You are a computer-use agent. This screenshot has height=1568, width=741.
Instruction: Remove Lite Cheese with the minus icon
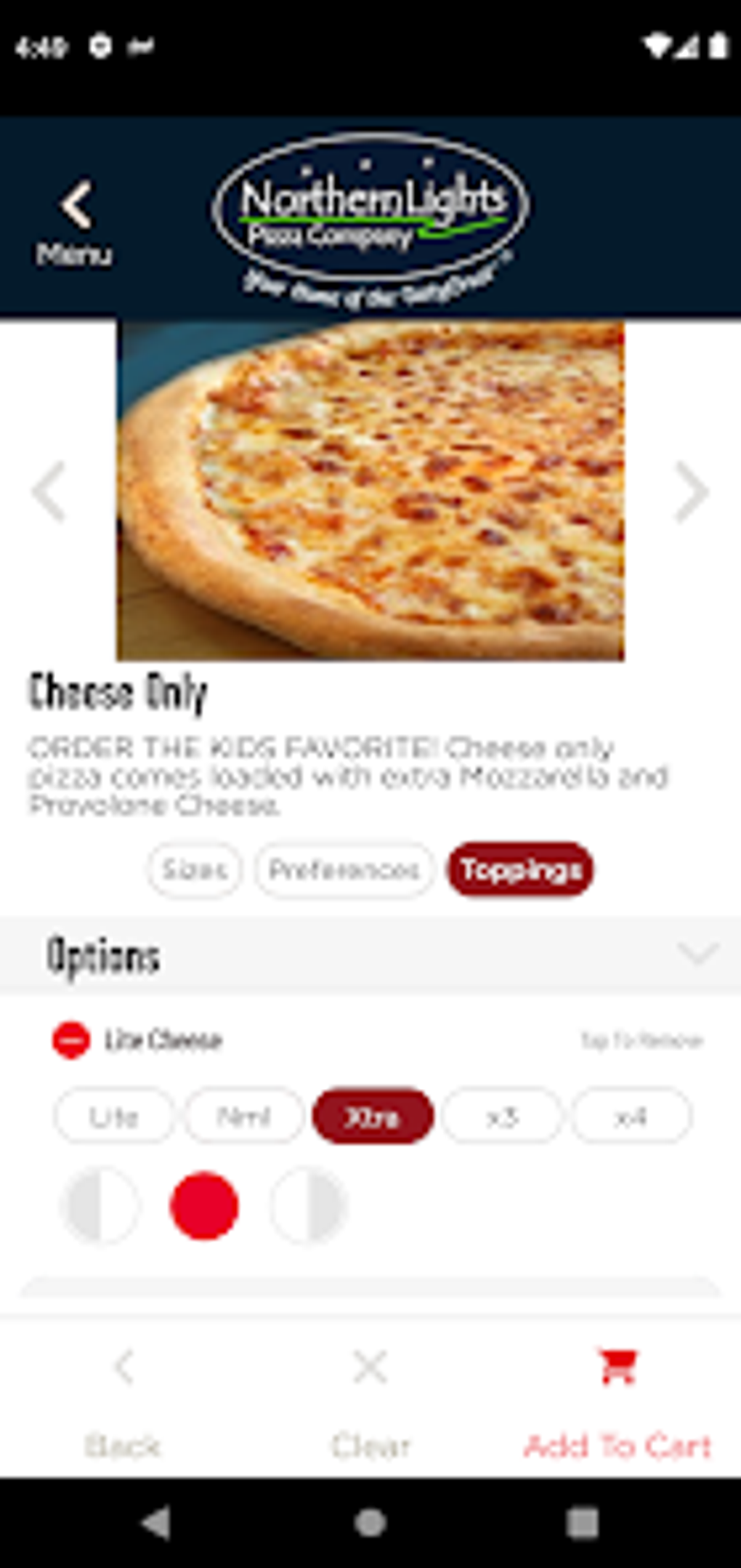click(x=71, y=1040)
